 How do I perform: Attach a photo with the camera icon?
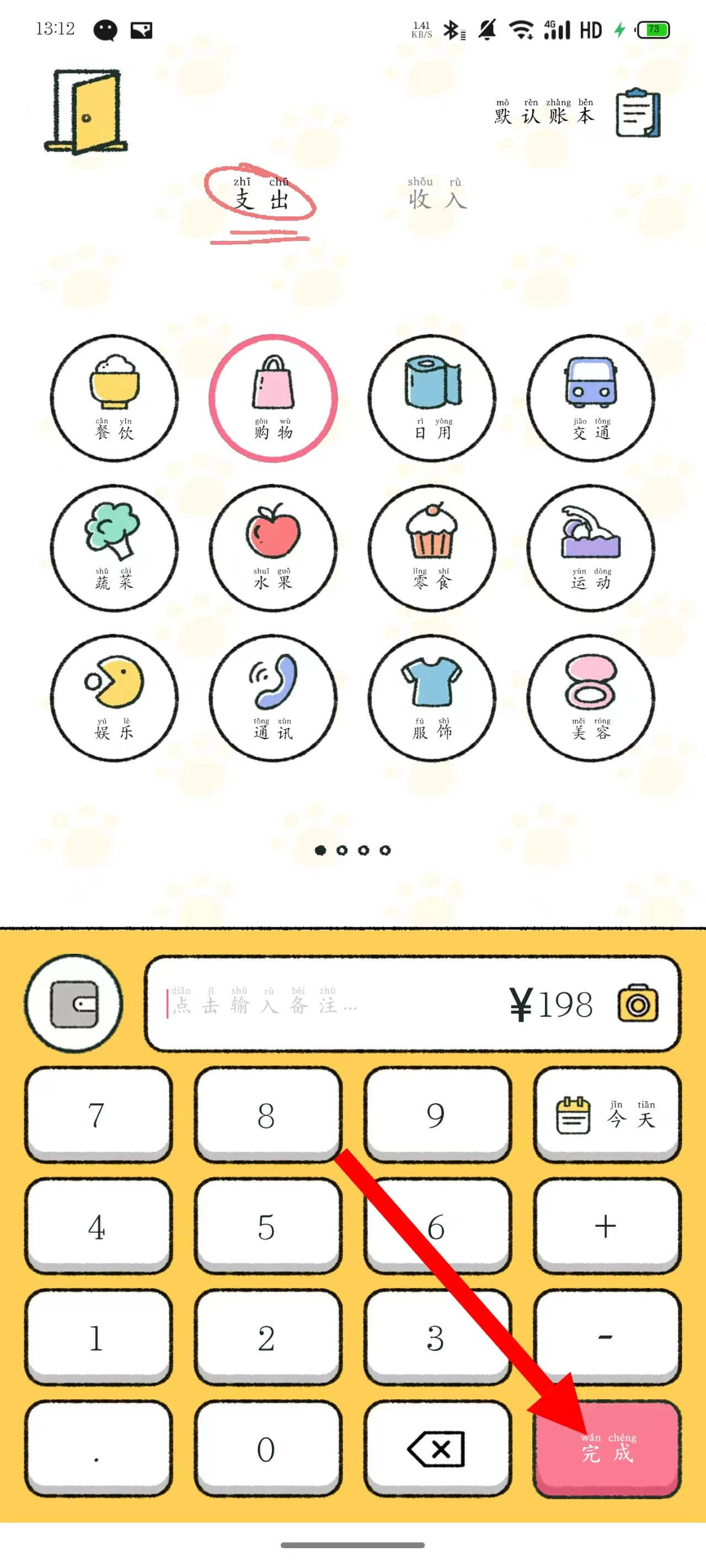point(638,1004)
